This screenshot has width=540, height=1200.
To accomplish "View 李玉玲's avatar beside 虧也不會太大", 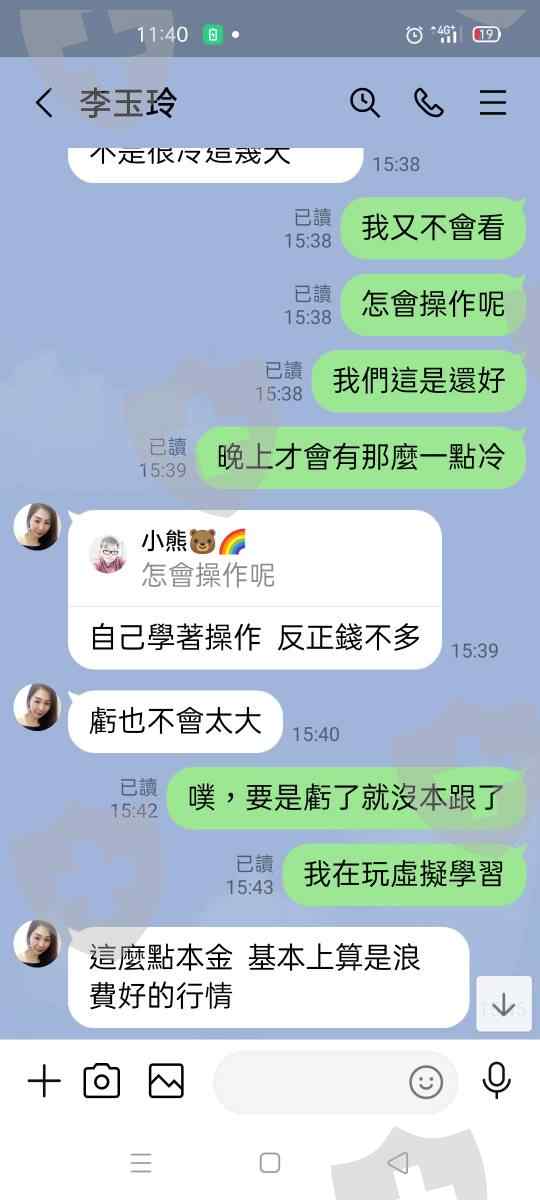I will 37,707.
